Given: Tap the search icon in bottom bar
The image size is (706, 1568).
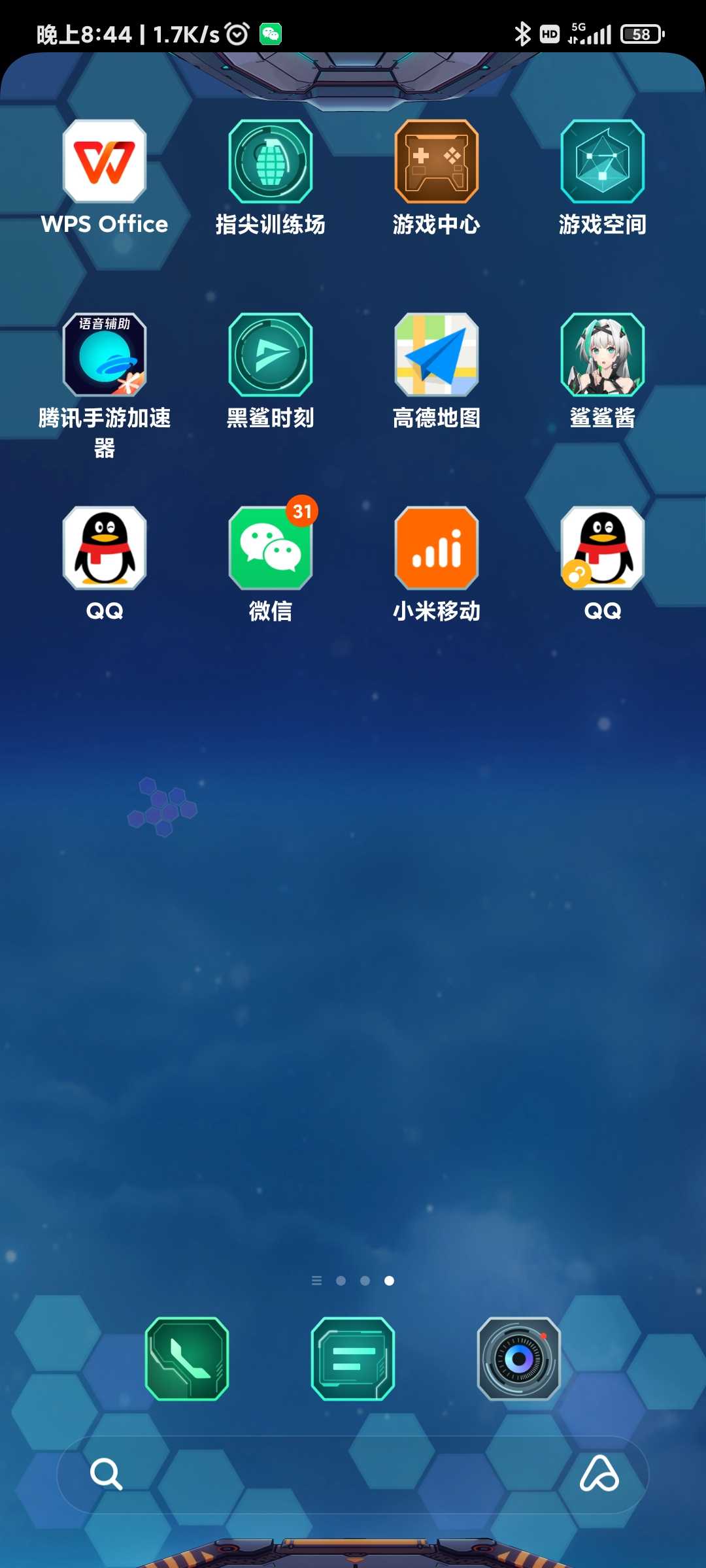Looking at the screenshot, I should pyautogui.click(x=106, y=1474).
